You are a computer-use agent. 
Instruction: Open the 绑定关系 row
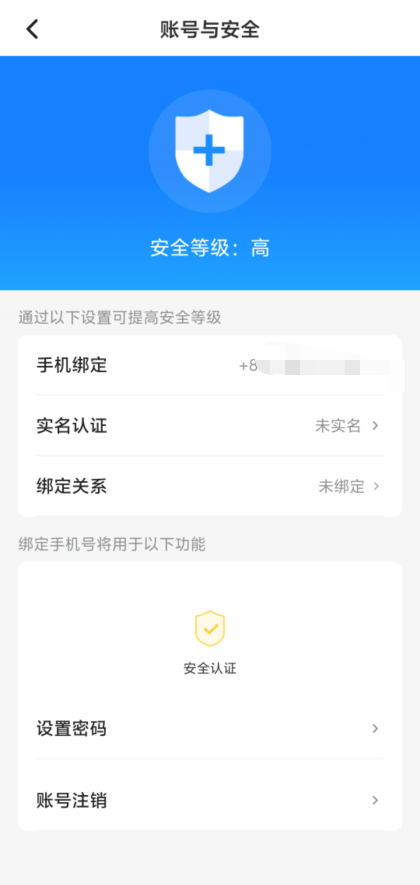point(210,486)
